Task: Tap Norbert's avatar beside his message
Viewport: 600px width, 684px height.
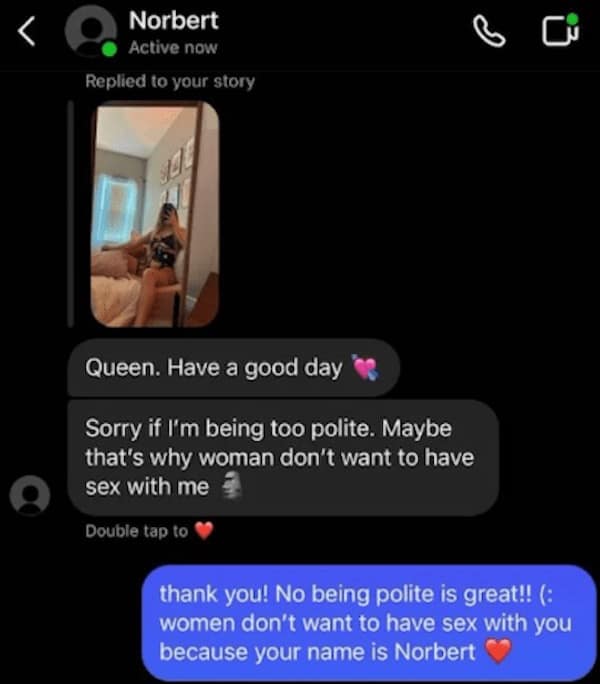Action: [x=30, y=496]
